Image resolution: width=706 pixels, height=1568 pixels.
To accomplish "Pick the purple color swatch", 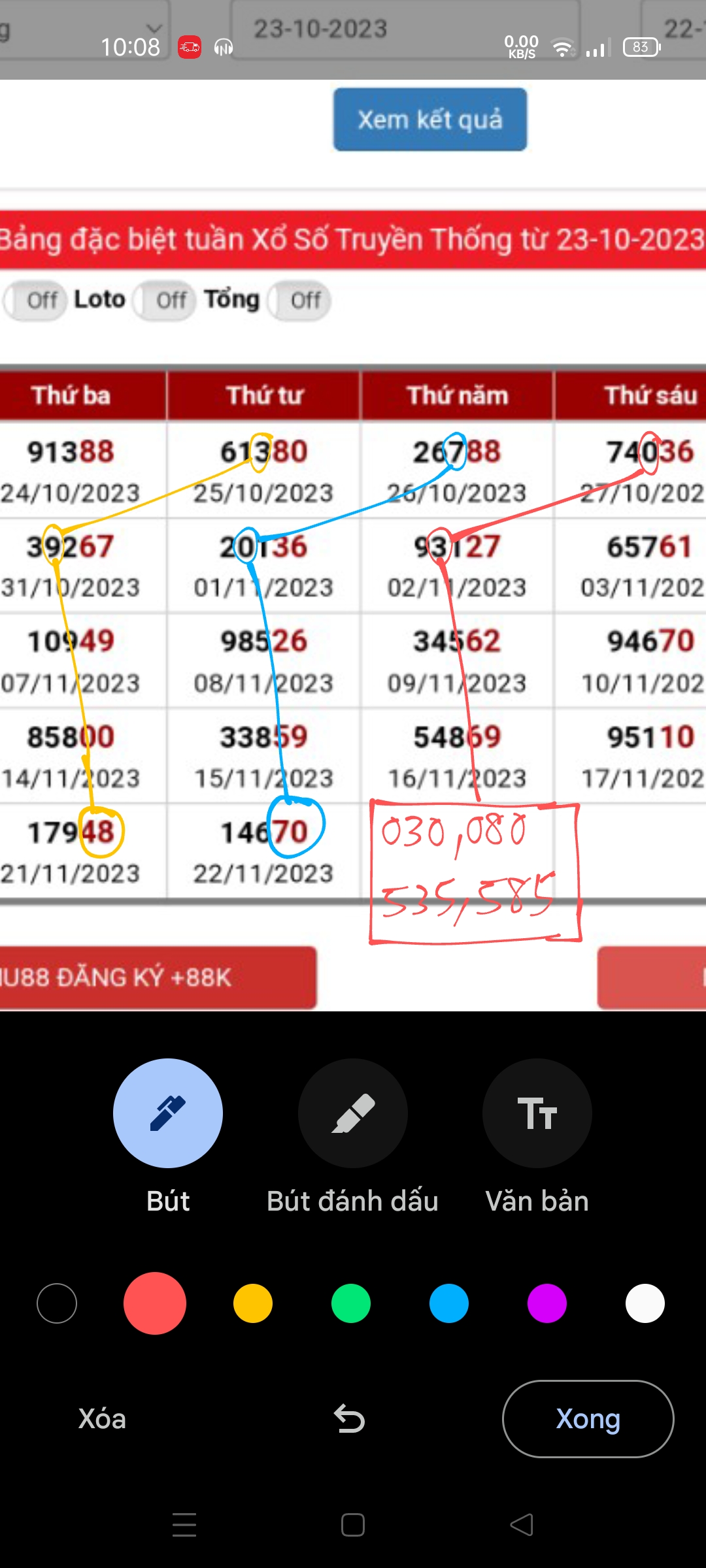I will pos(547,1303).
